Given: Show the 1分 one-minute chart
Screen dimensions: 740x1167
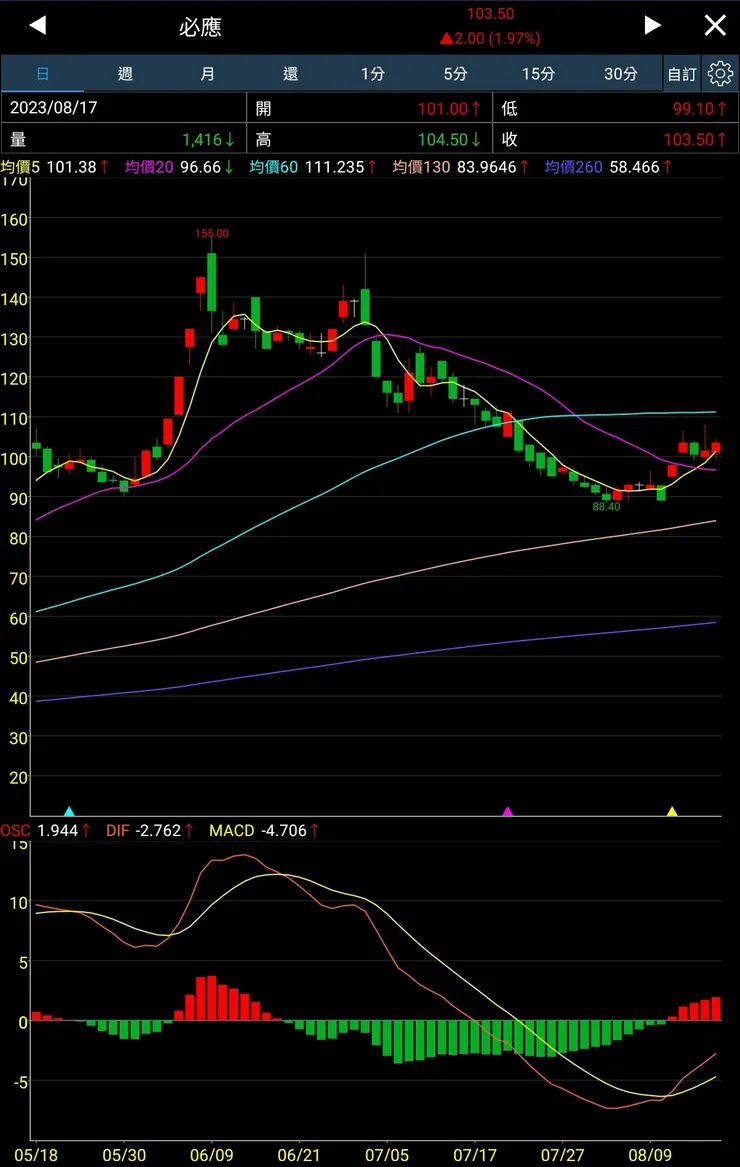Looking at the screenshot, I should tap(373, 74).
